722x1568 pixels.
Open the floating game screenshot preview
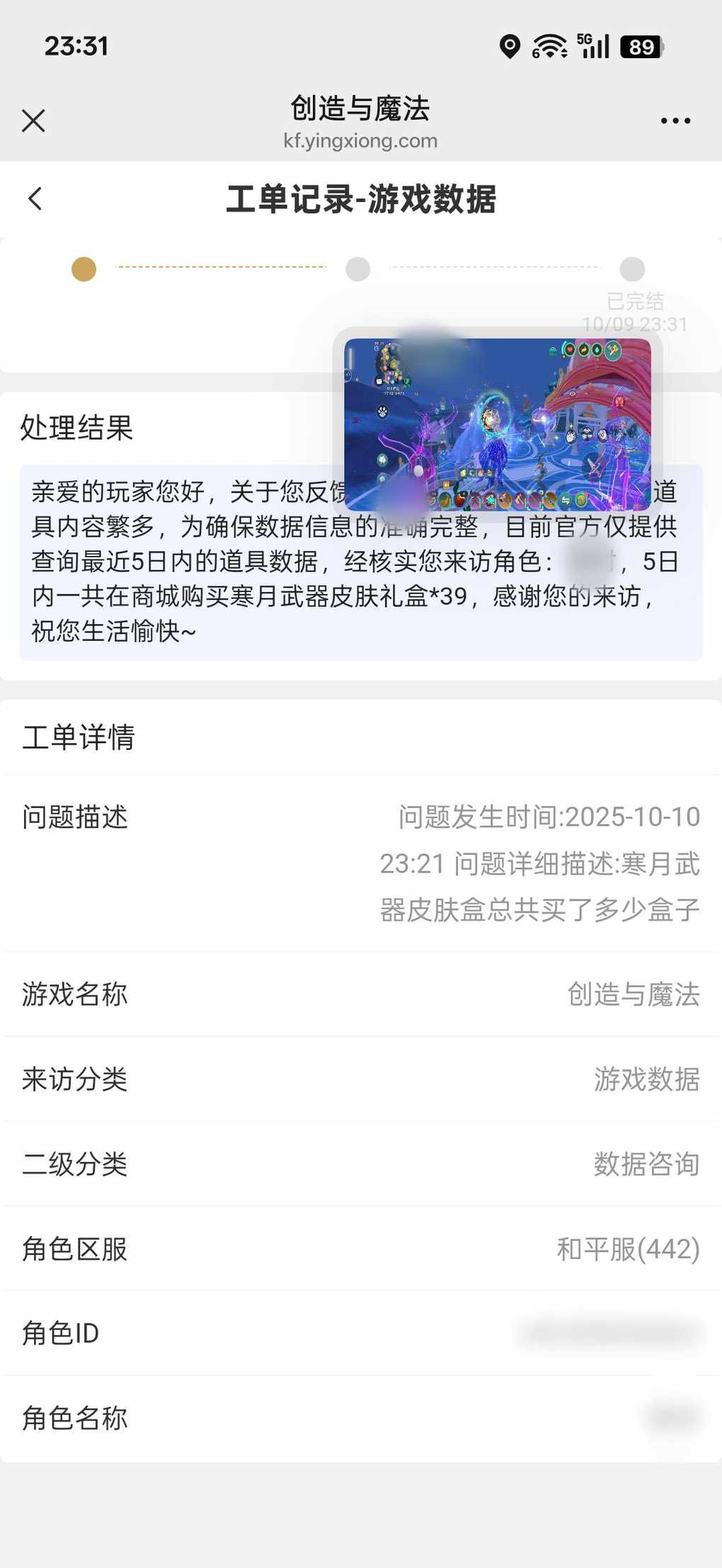click(x=498, y=424)
